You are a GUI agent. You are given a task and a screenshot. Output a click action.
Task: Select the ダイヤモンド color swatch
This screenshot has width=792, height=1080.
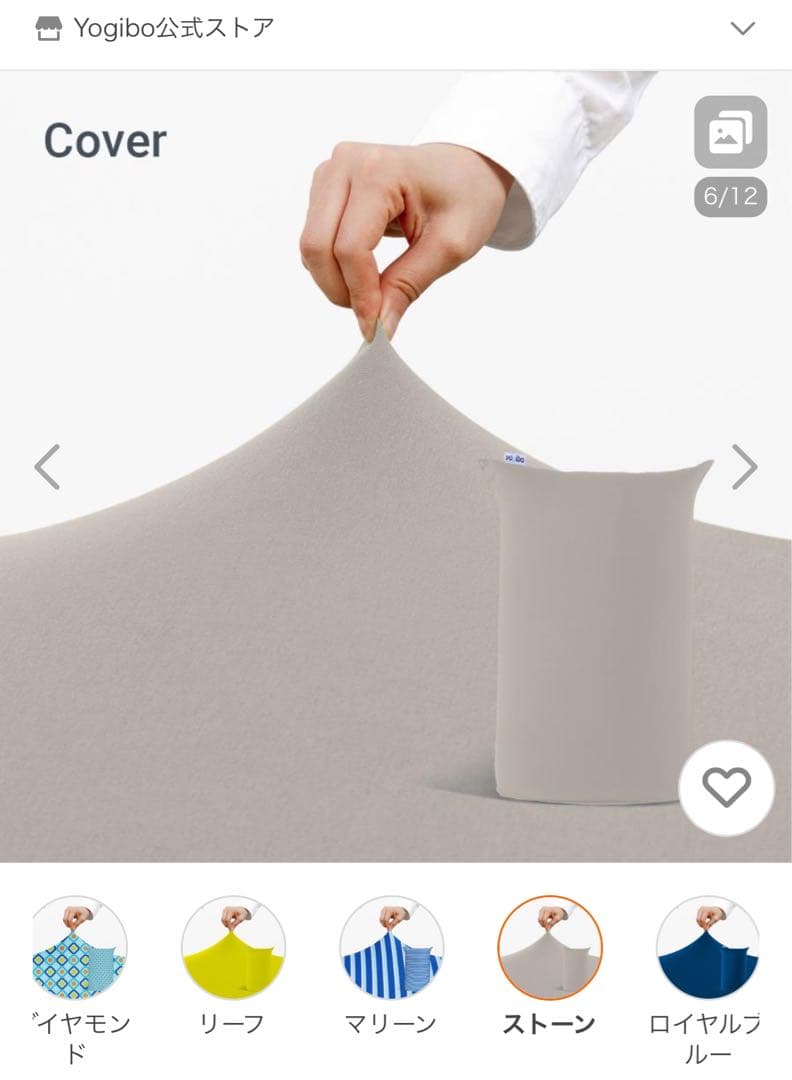78,947
